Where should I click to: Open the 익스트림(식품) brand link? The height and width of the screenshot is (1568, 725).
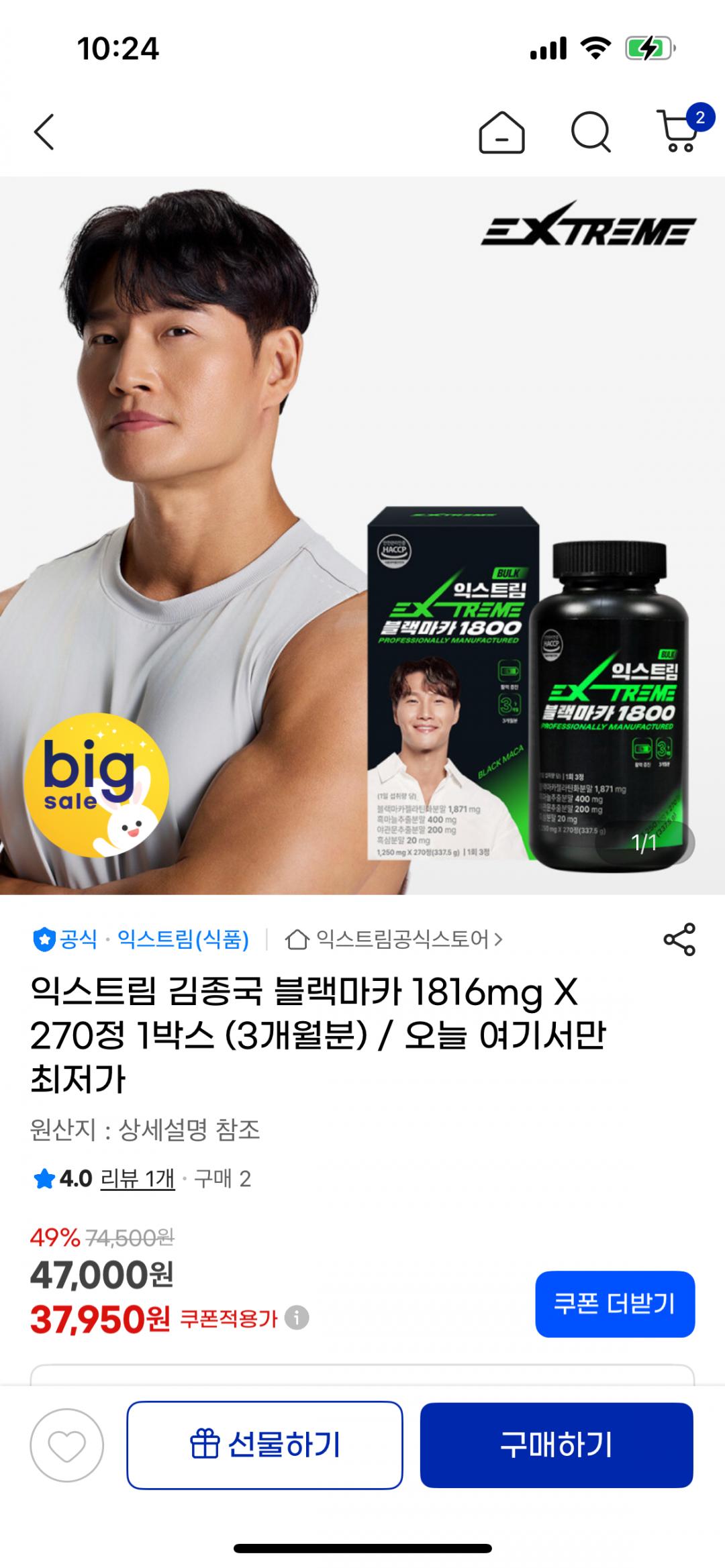pyautogui.click(x=183, y=939)
